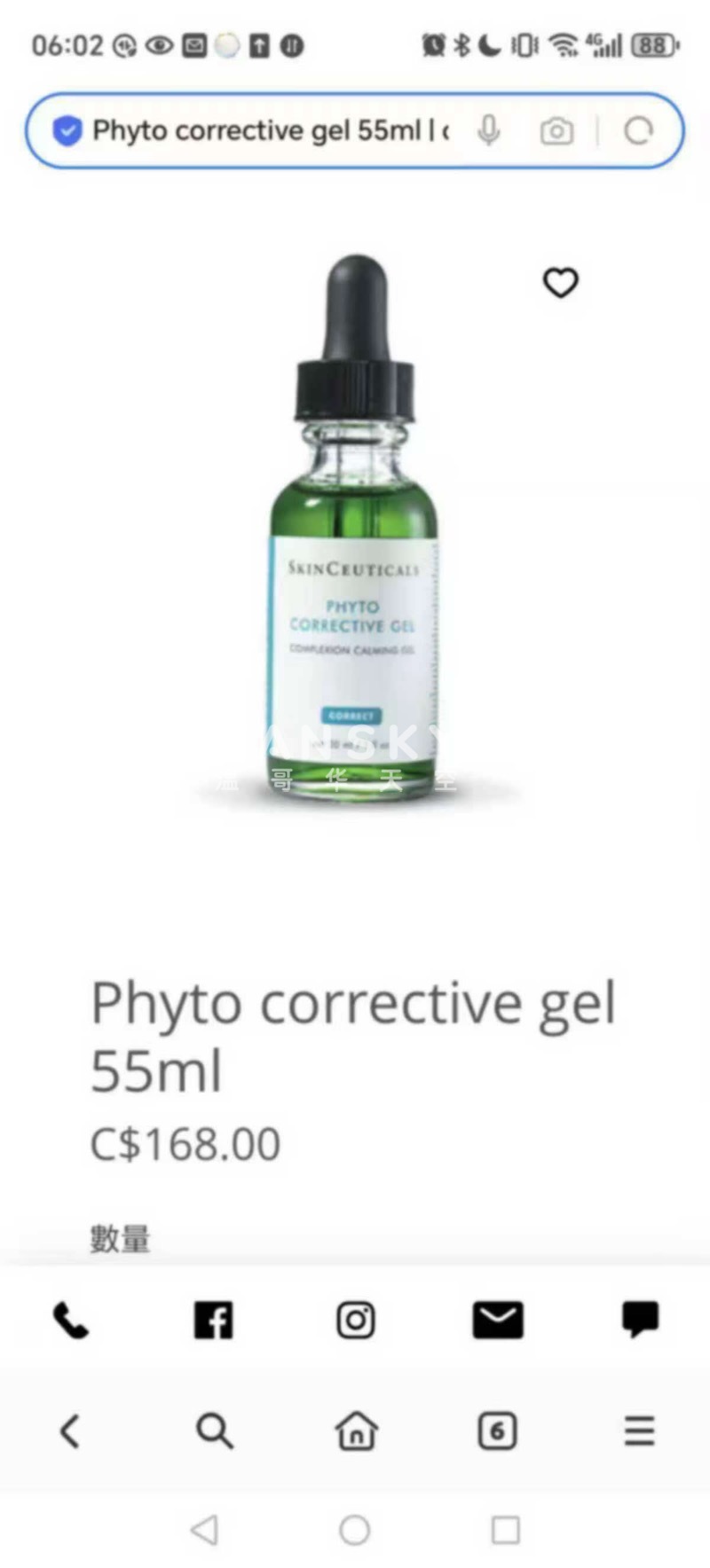The width and height of the screenshot is (710, 1568).
Task: Call the store using the phone icon
Action: 70,1321
